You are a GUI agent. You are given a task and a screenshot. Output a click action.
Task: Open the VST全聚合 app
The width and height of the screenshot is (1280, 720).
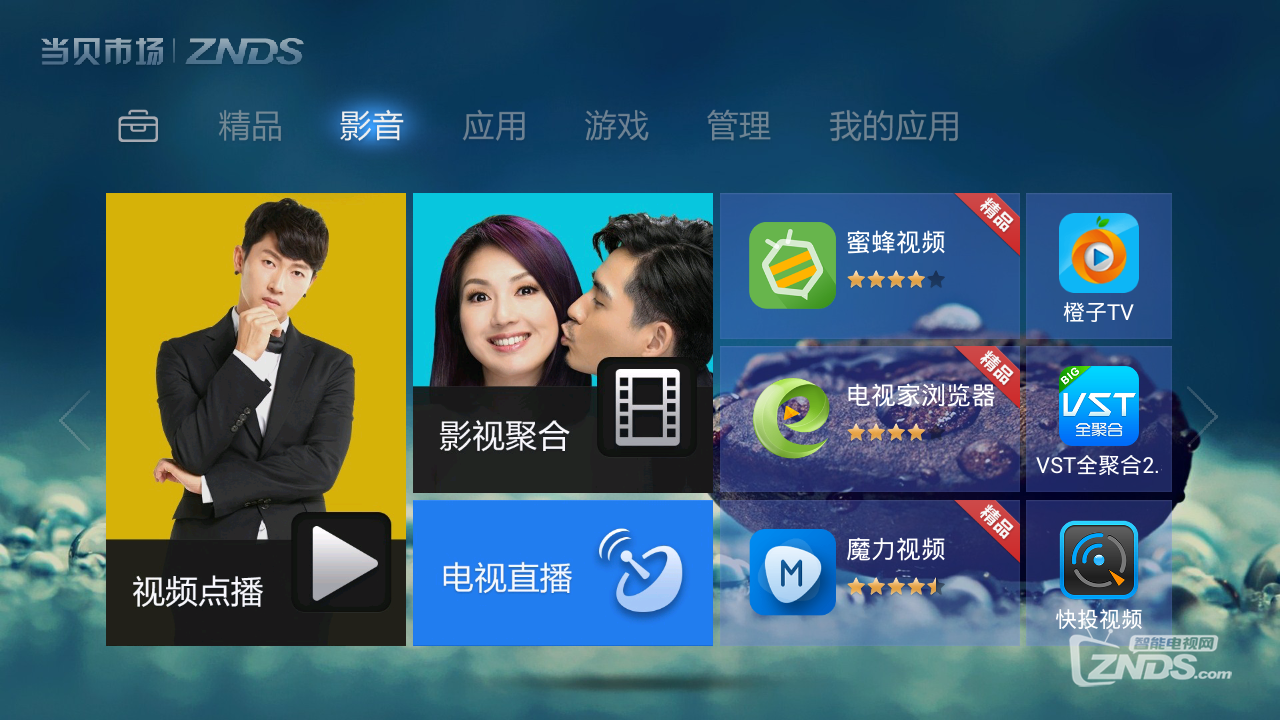[x=1098, y=419]
